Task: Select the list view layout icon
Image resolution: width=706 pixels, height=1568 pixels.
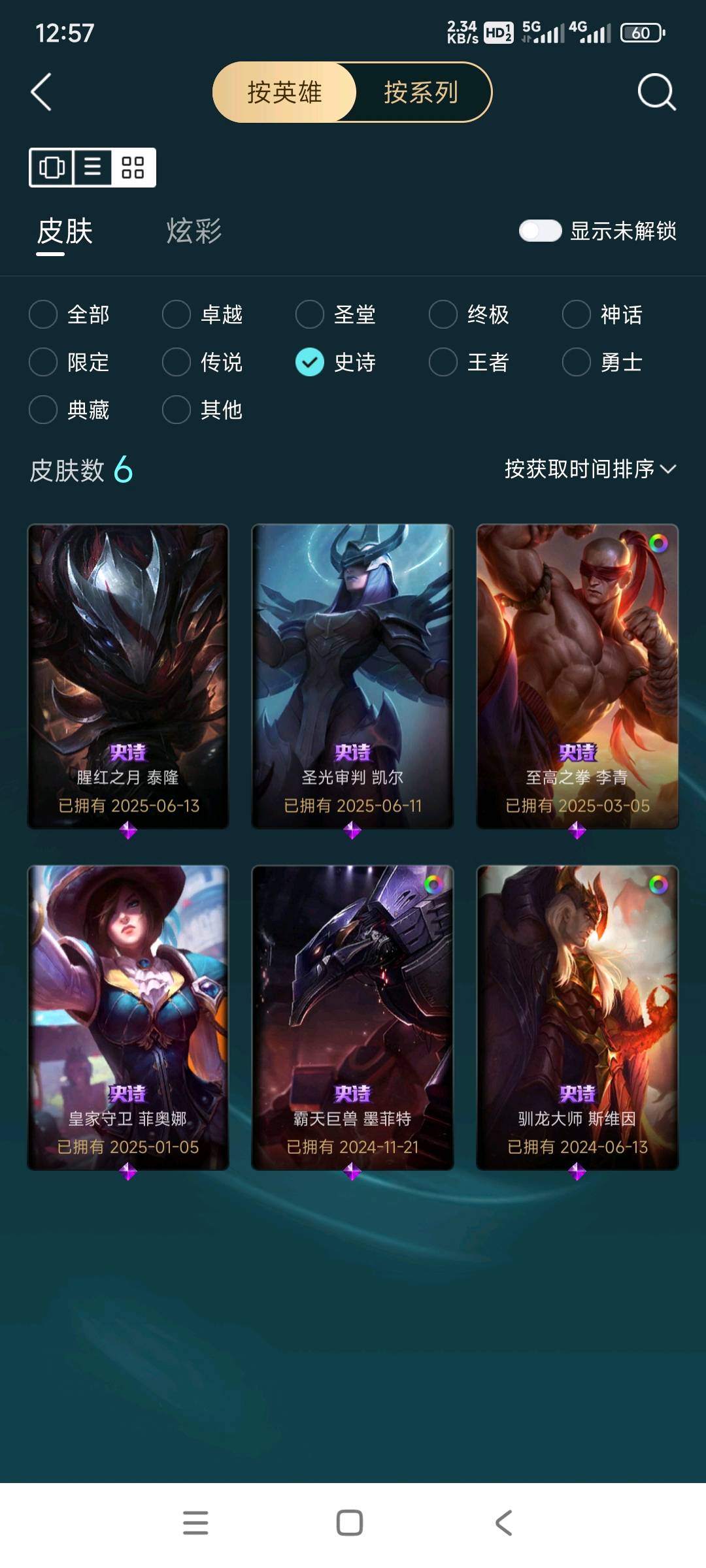Action: [x=92, y=168]
